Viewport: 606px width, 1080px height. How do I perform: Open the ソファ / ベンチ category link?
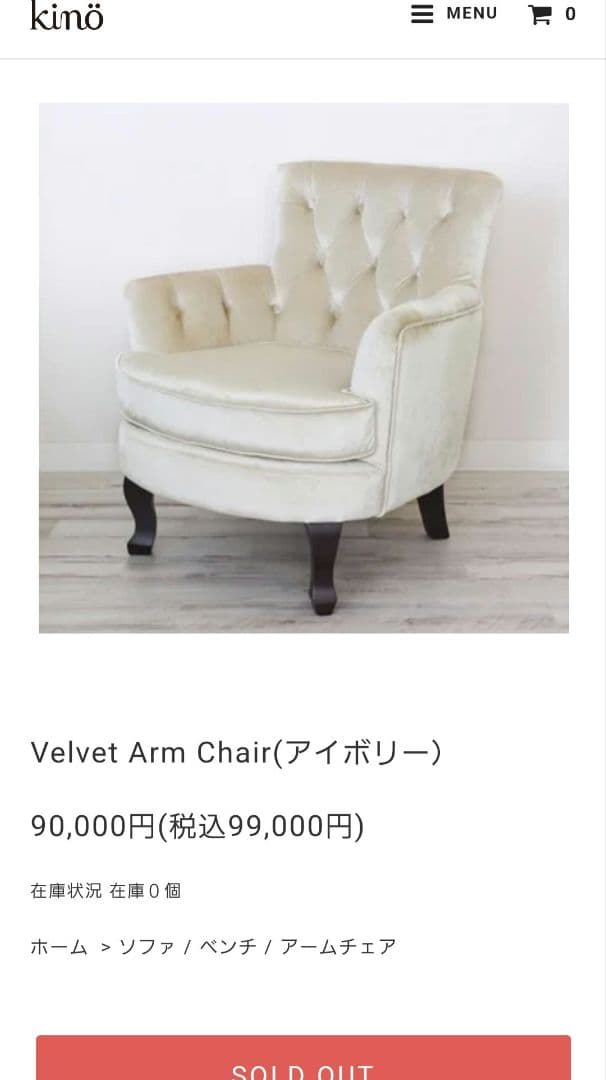click(x=187, y=946)
